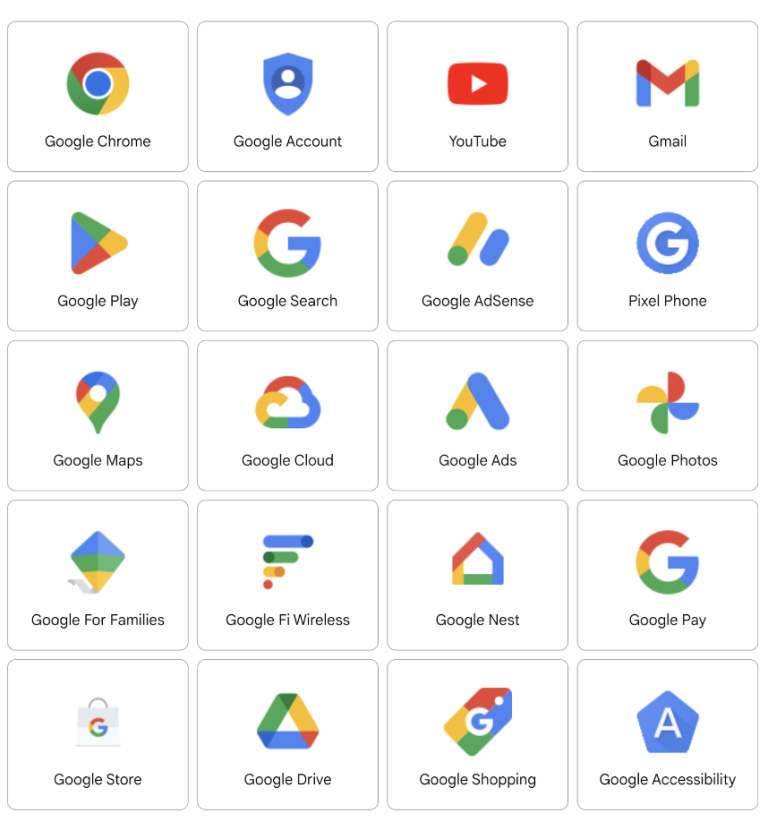This screenshot has width=768, height=822.
Task: Choose the Google Accessibility card
Action: (x=668, y=735)
